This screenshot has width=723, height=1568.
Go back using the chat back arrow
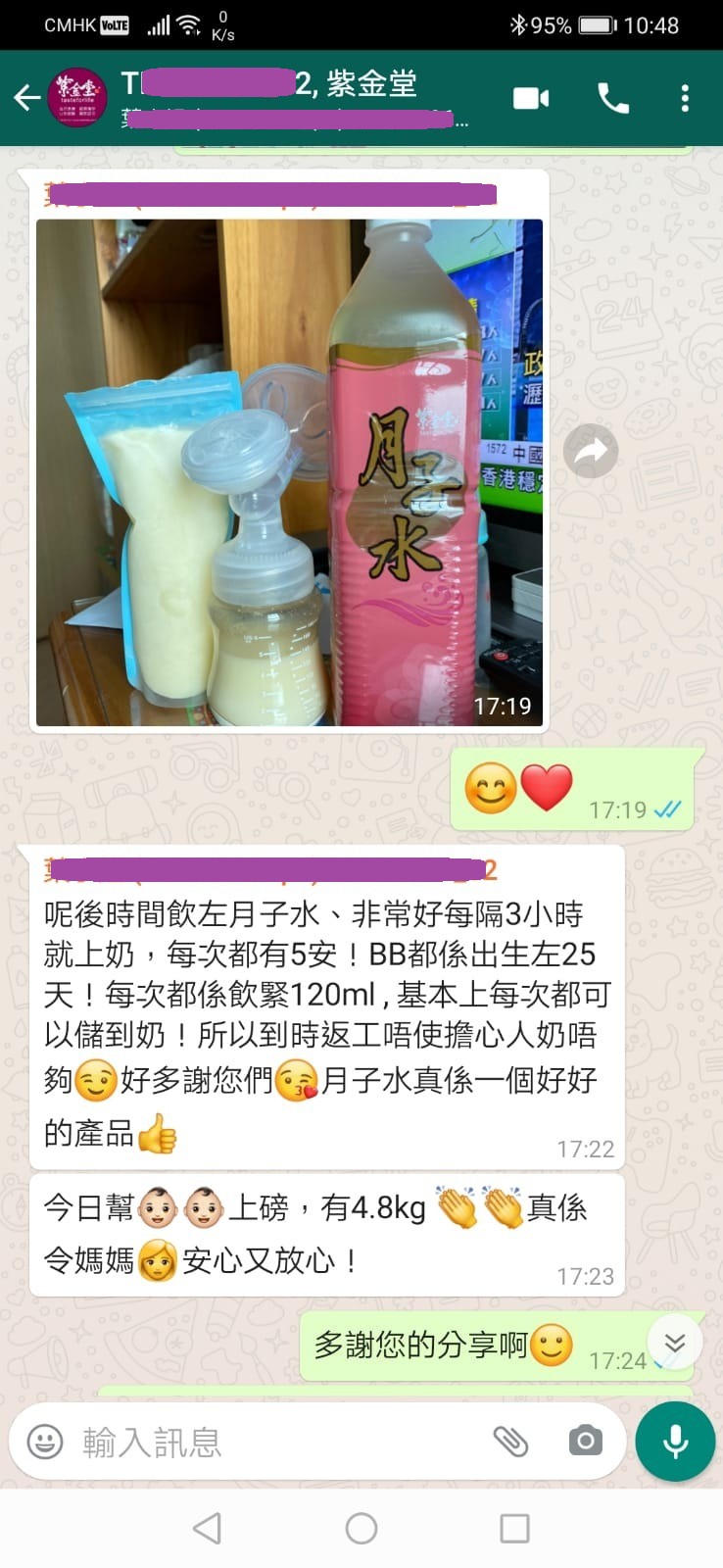click(x=25, y=98)
